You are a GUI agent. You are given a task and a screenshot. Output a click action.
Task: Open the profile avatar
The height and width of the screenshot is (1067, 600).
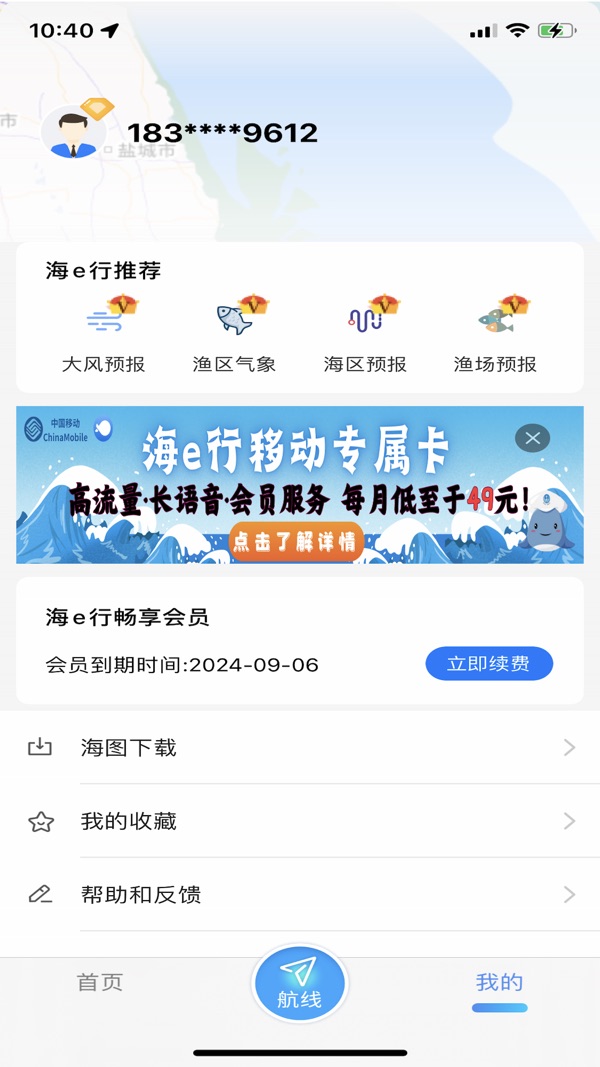73,133
